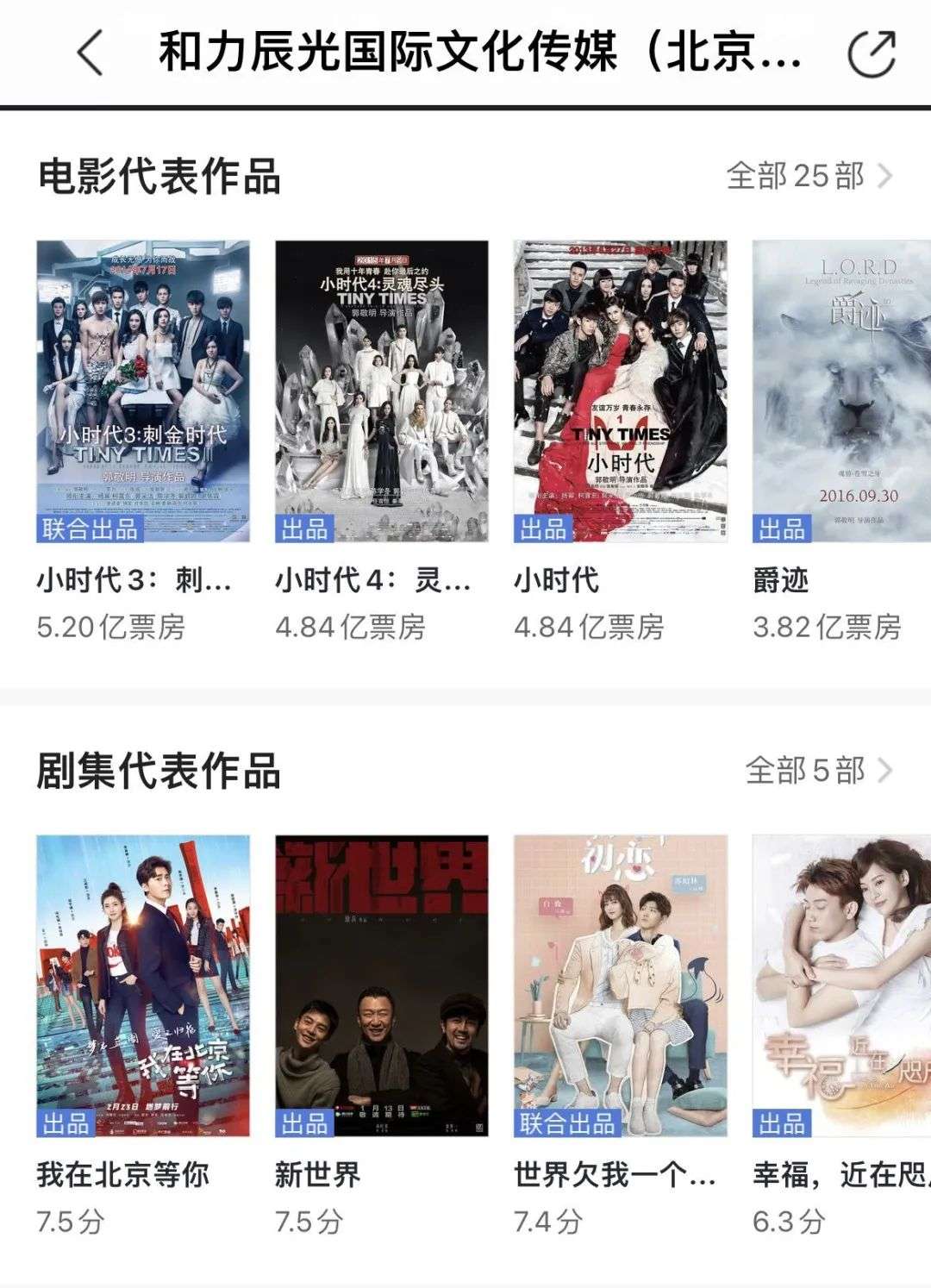This screenshot has height=1288, width=931.
Task: Open the 世界欠我一个… series card
Action: 621,985
